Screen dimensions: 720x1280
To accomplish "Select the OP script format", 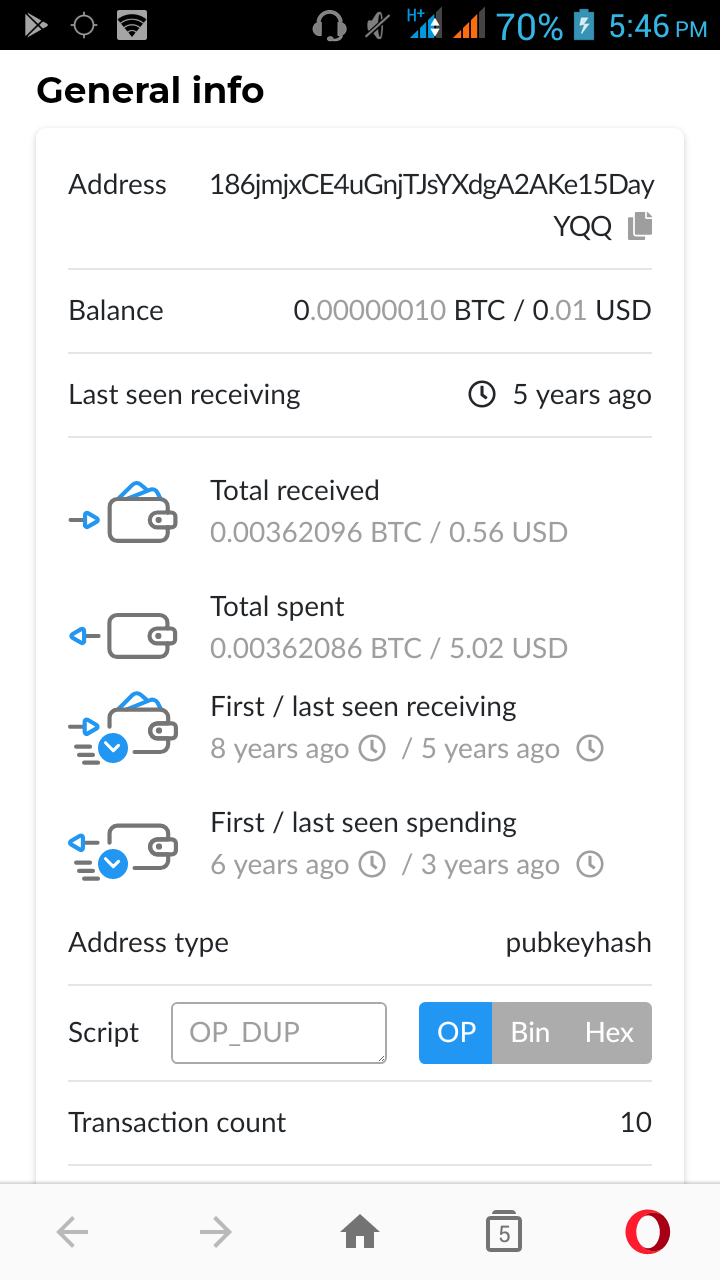I will [x=456, y=1033].
